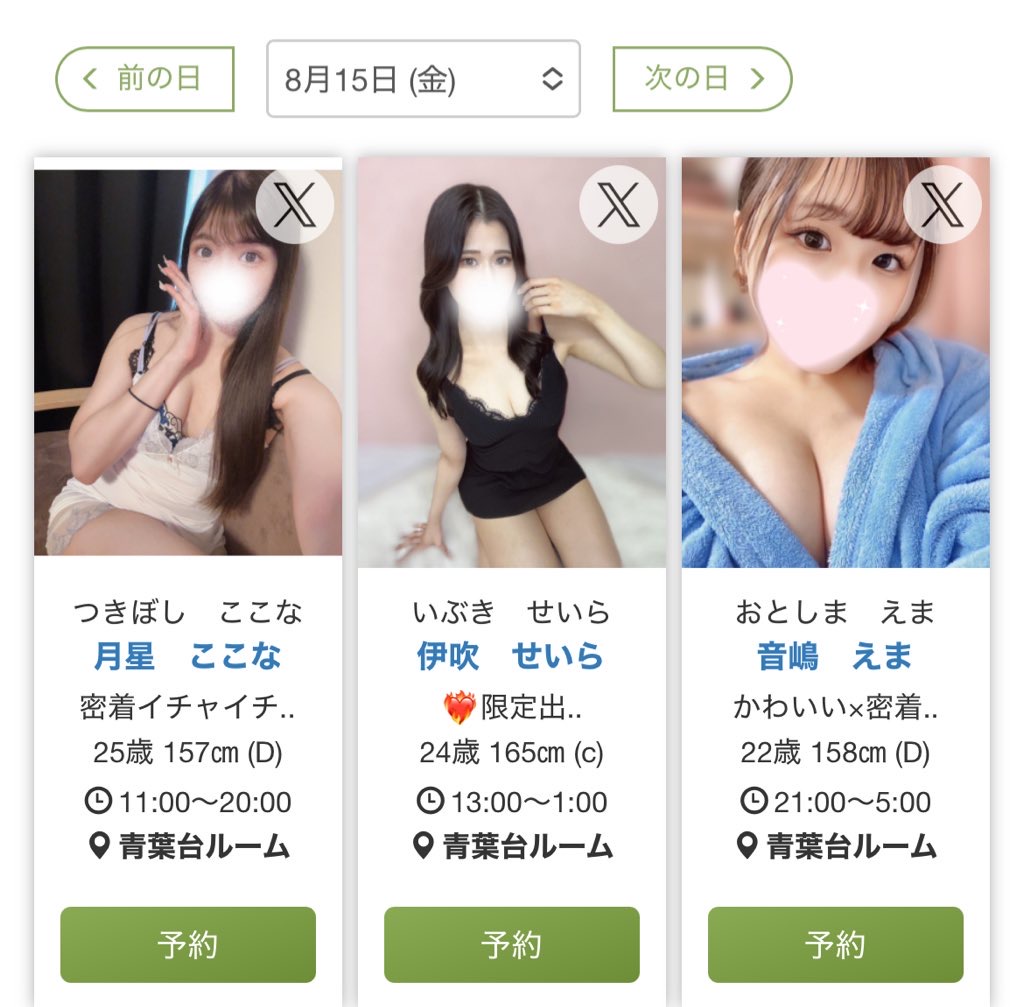
Task: Reserve with 予約 under 月星 ここな
Action: [x=188, y=944]
